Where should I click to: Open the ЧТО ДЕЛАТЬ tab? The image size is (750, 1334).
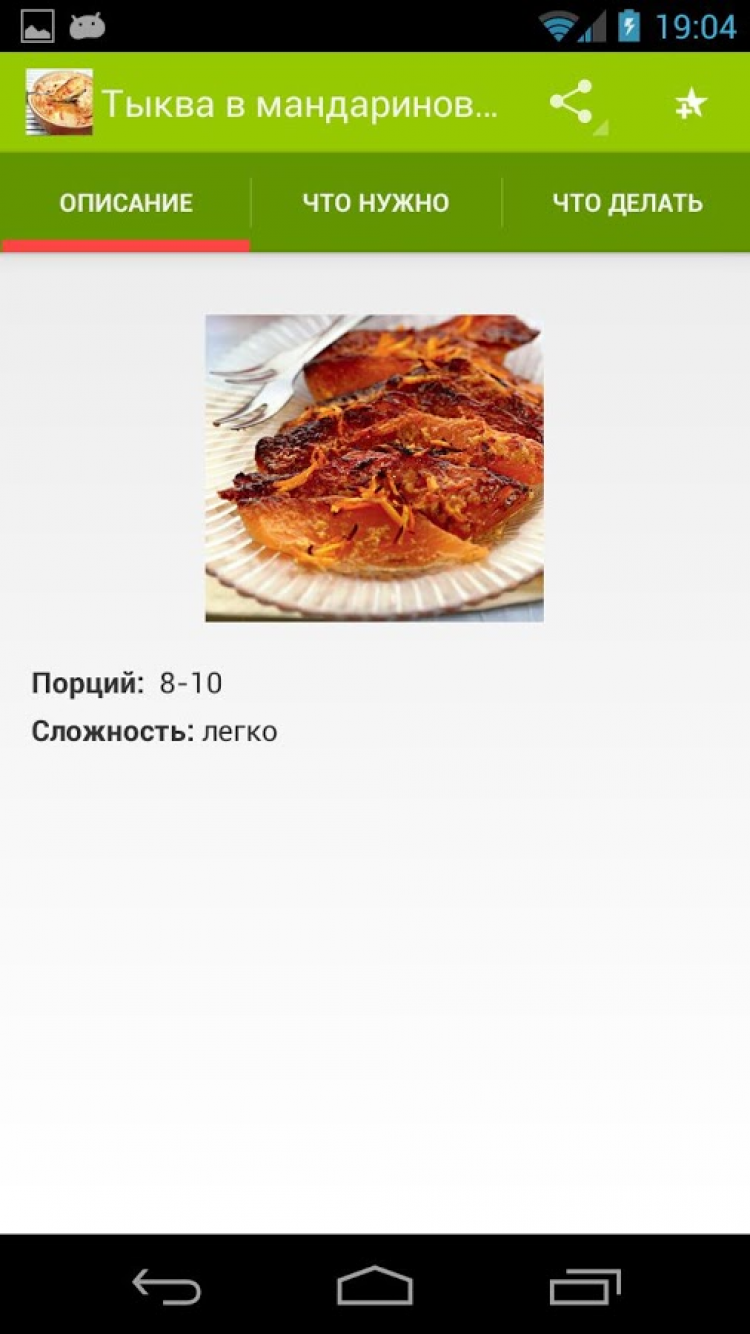[627, 203]
